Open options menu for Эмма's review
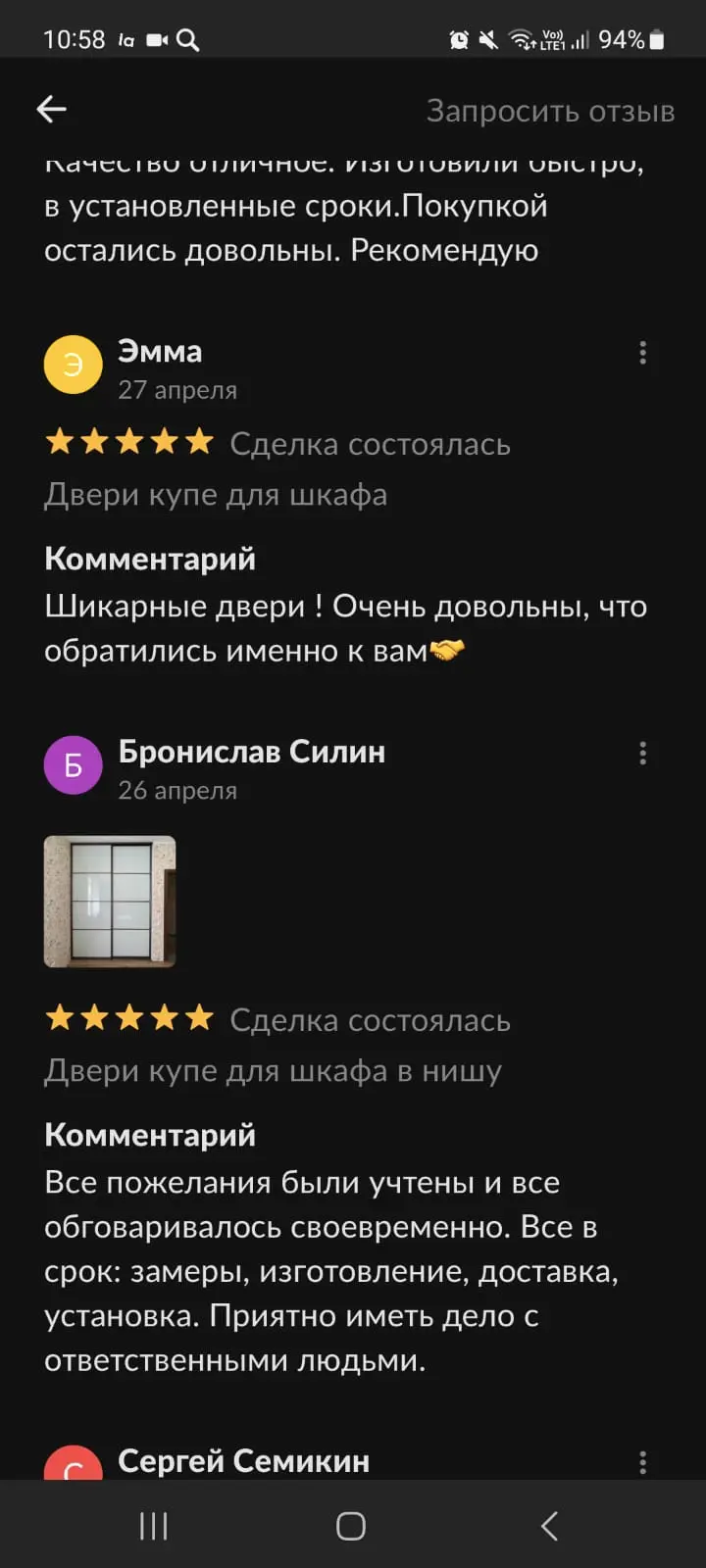This screenshot has width=706, height=1568. pyautogui.click(x=642, y=353)
